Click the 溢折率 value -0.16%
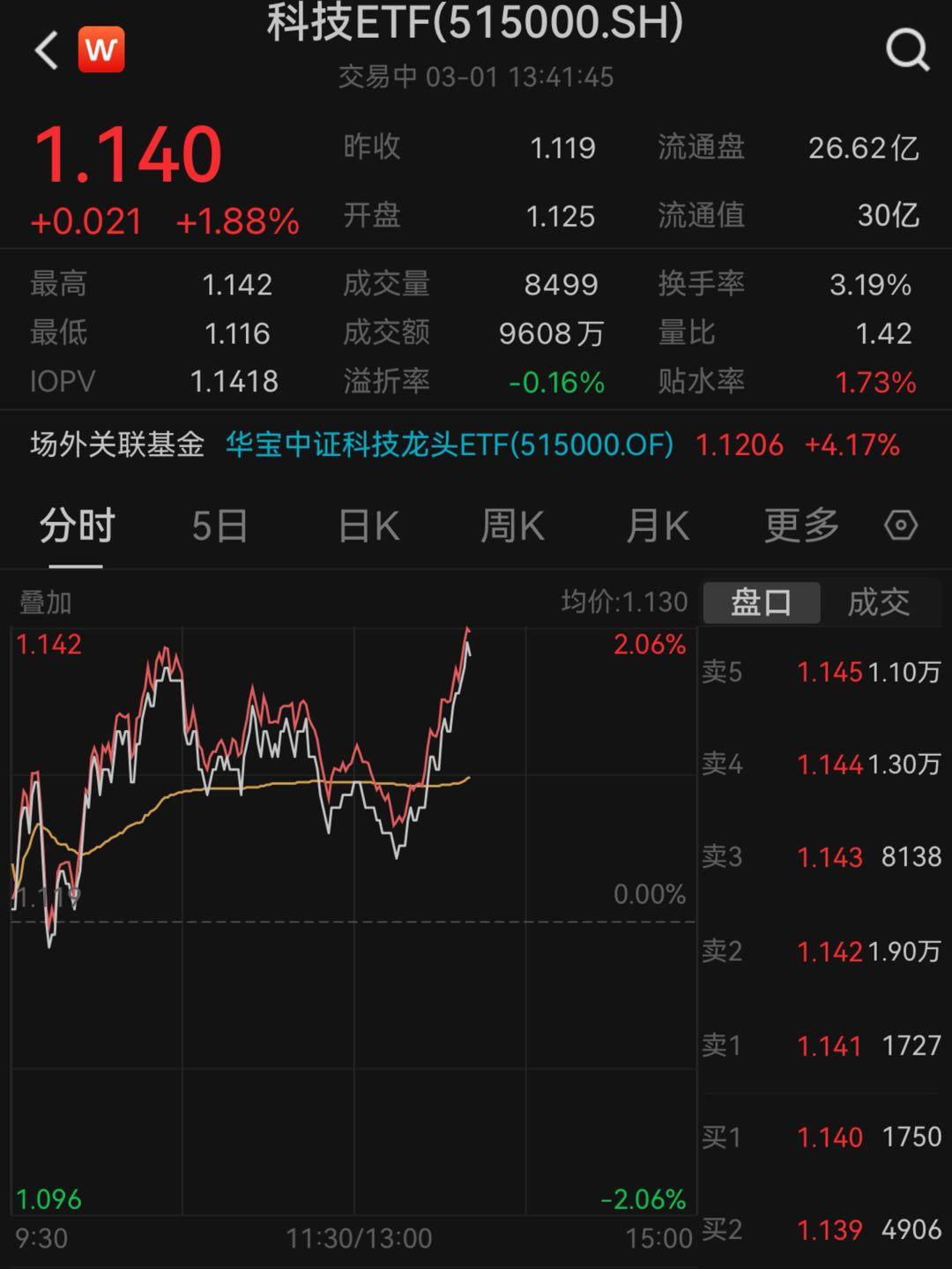Image resolution: width=952 pixels, height=1269 pixels. 554,383
